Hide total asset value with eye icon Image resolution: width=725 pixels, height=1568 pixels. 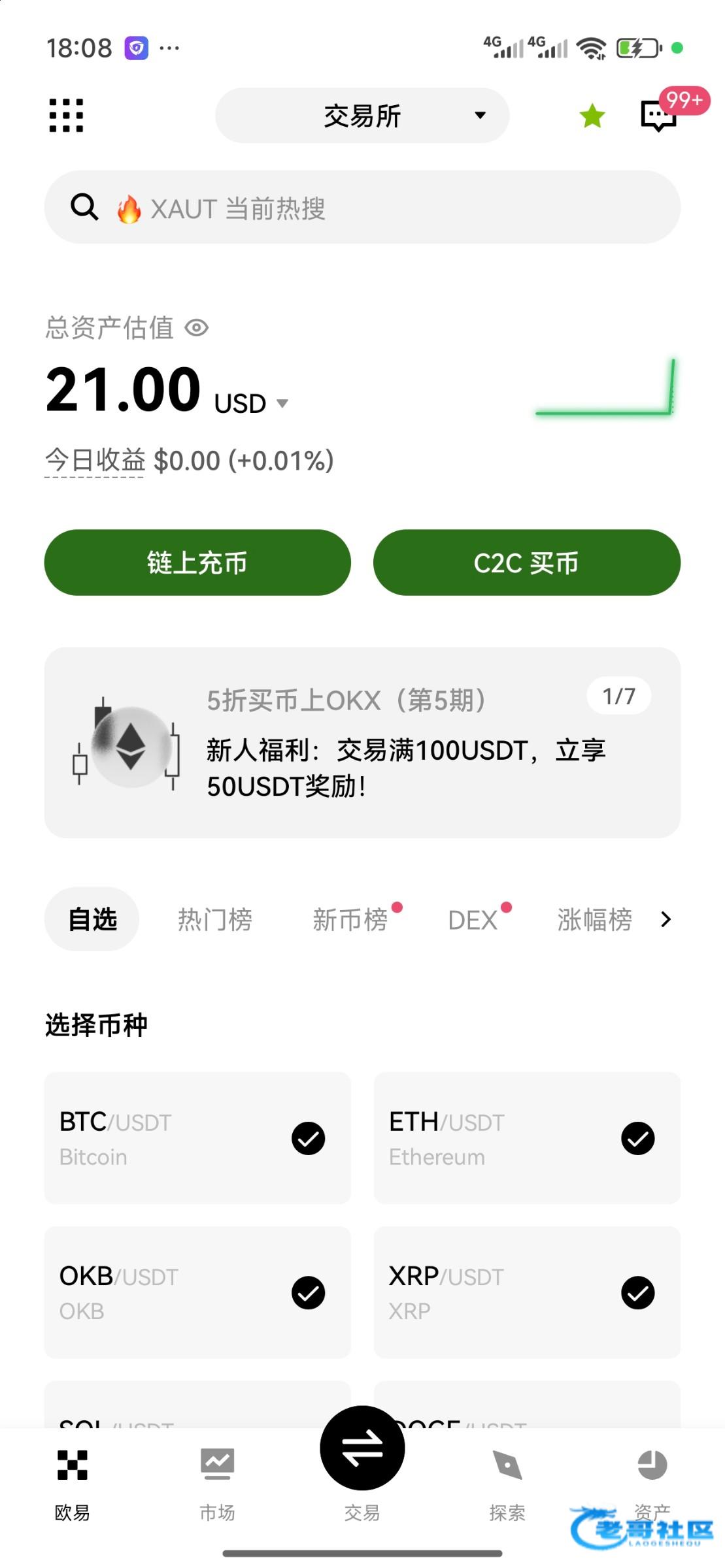[x=197, y=327]
